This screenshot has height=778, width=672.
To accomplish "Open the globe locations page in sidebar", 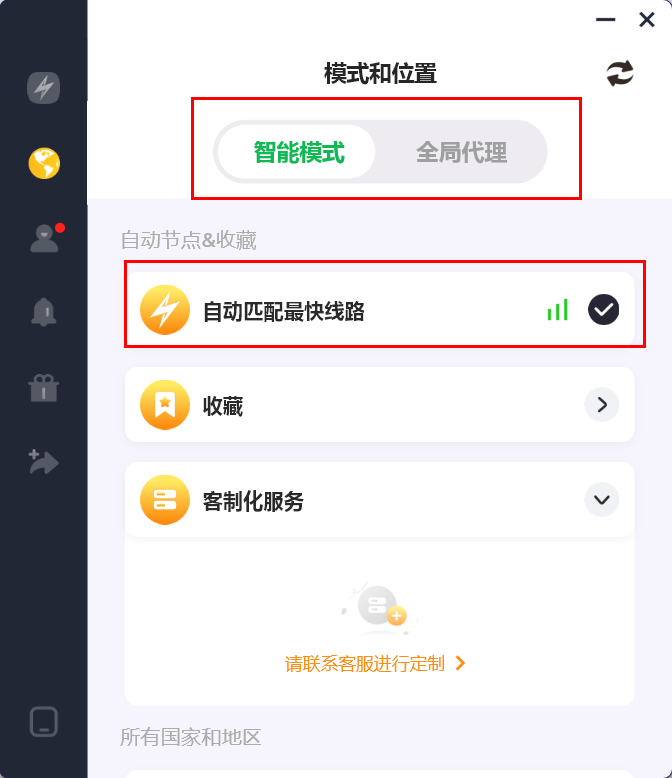I will click(x=44, y=163).
